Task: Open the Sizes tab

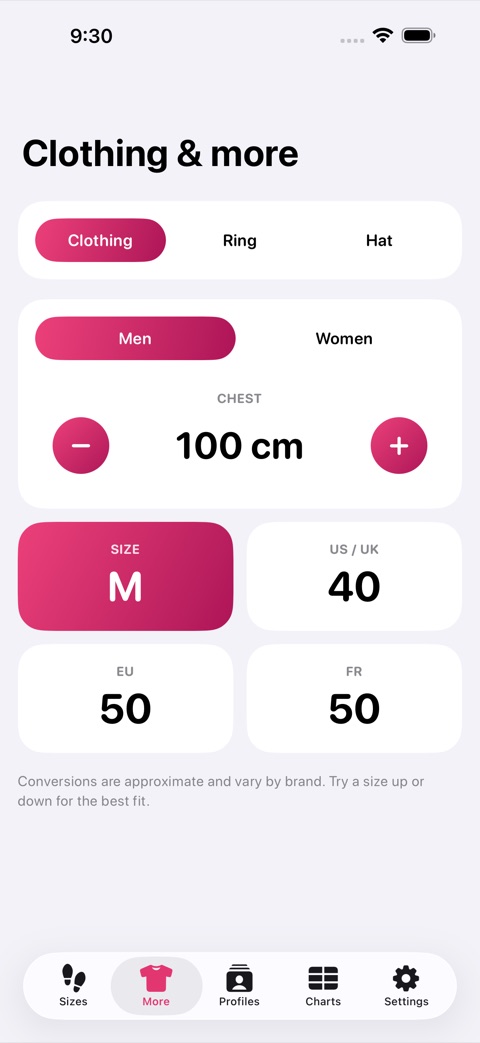Action: 73,986
